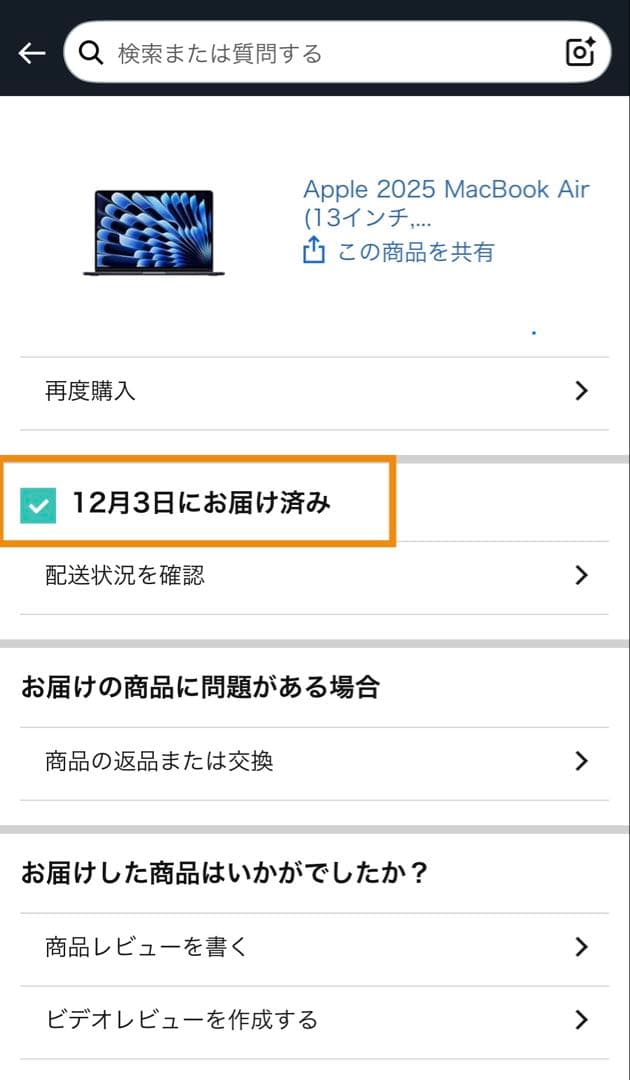Open 商品レビューを書く
Image resolution: width=630 pixels, height=1080 pixels.
point(314,947)
